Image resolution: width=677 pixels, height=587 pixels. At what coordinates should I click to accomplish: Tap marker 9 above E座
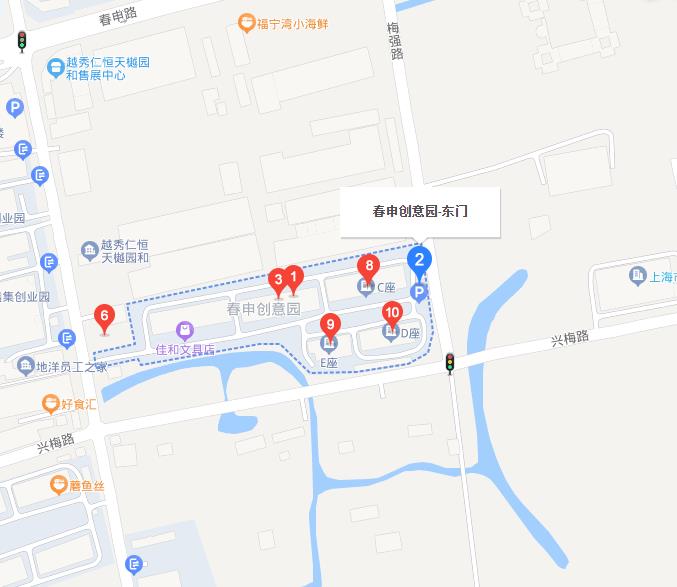pos(330,324)
